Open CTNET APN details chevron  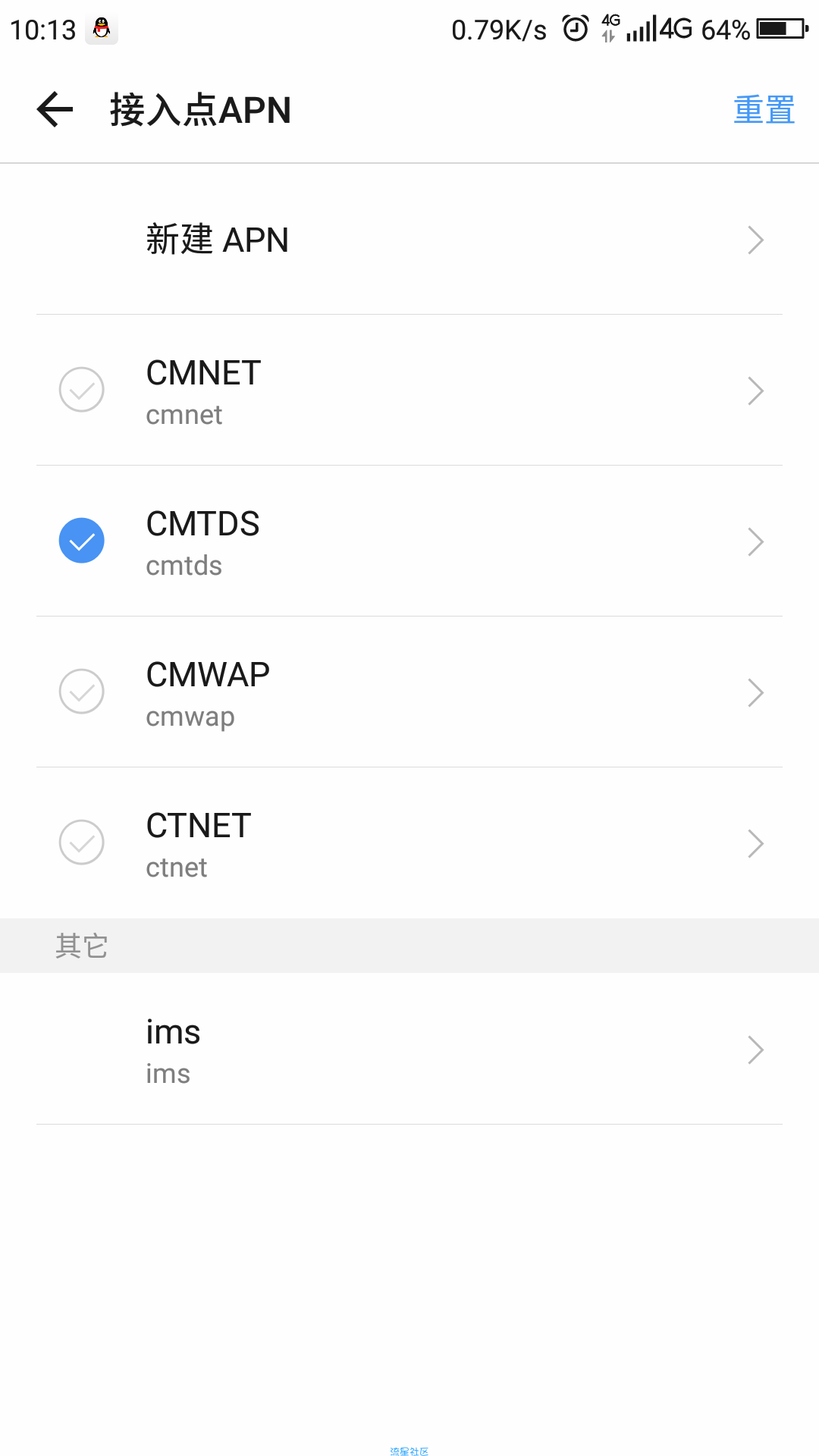pos(755,843)
